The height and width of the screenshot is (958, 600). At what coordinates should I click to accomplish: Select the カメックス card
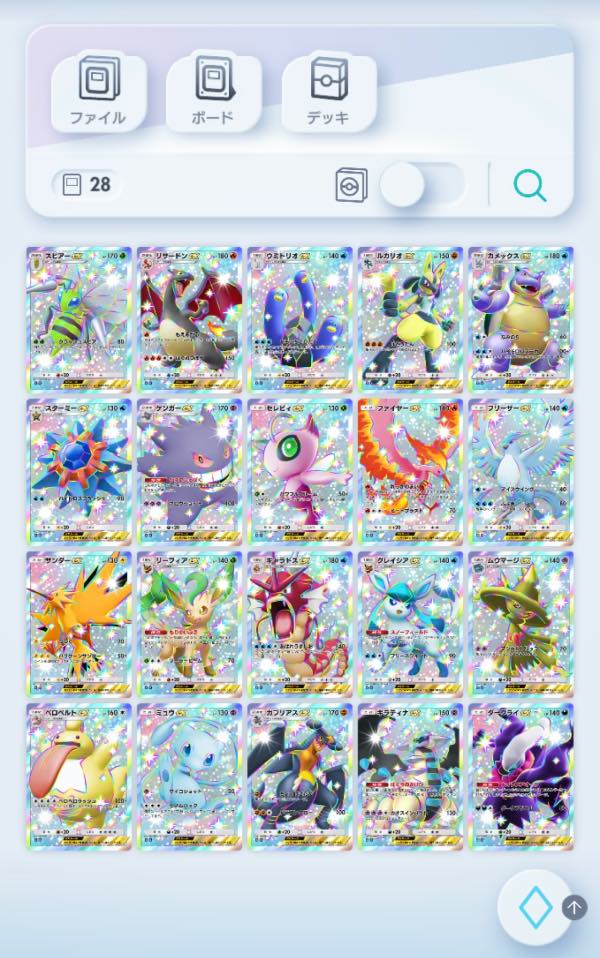point(520,318)
